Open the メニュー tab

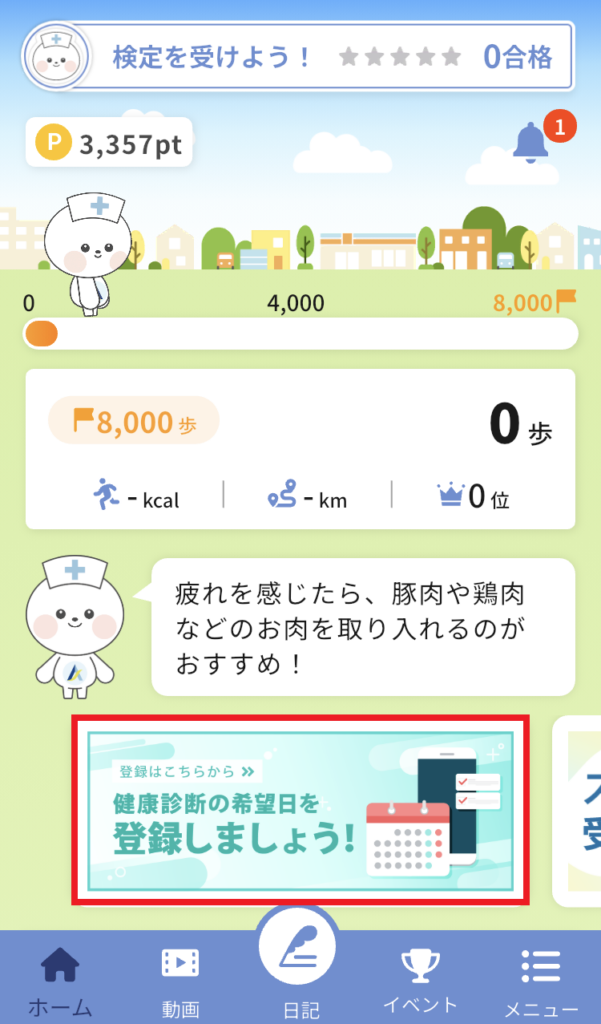tap(540, 980)
